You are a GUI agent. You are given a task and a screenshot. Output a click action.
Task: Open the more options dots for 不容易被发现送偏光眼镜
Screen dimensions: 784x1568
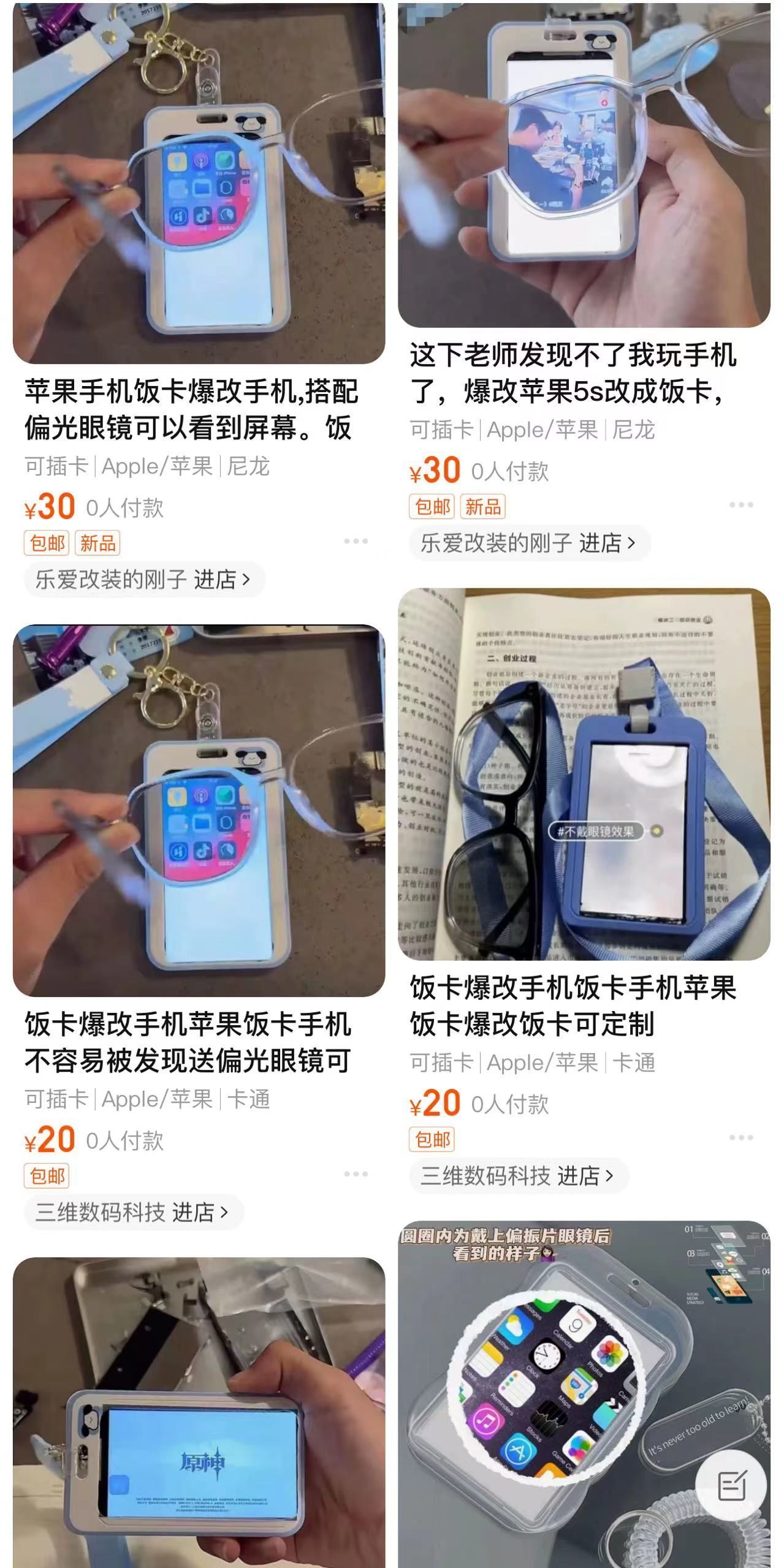356,1174
